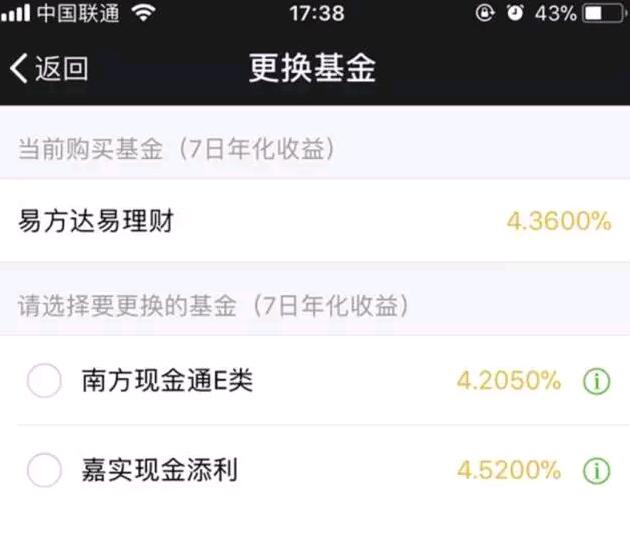The width and height of the screenshot is (630, 553).
Task: Open info icon for 南方现金通E类
Action: 597,381
